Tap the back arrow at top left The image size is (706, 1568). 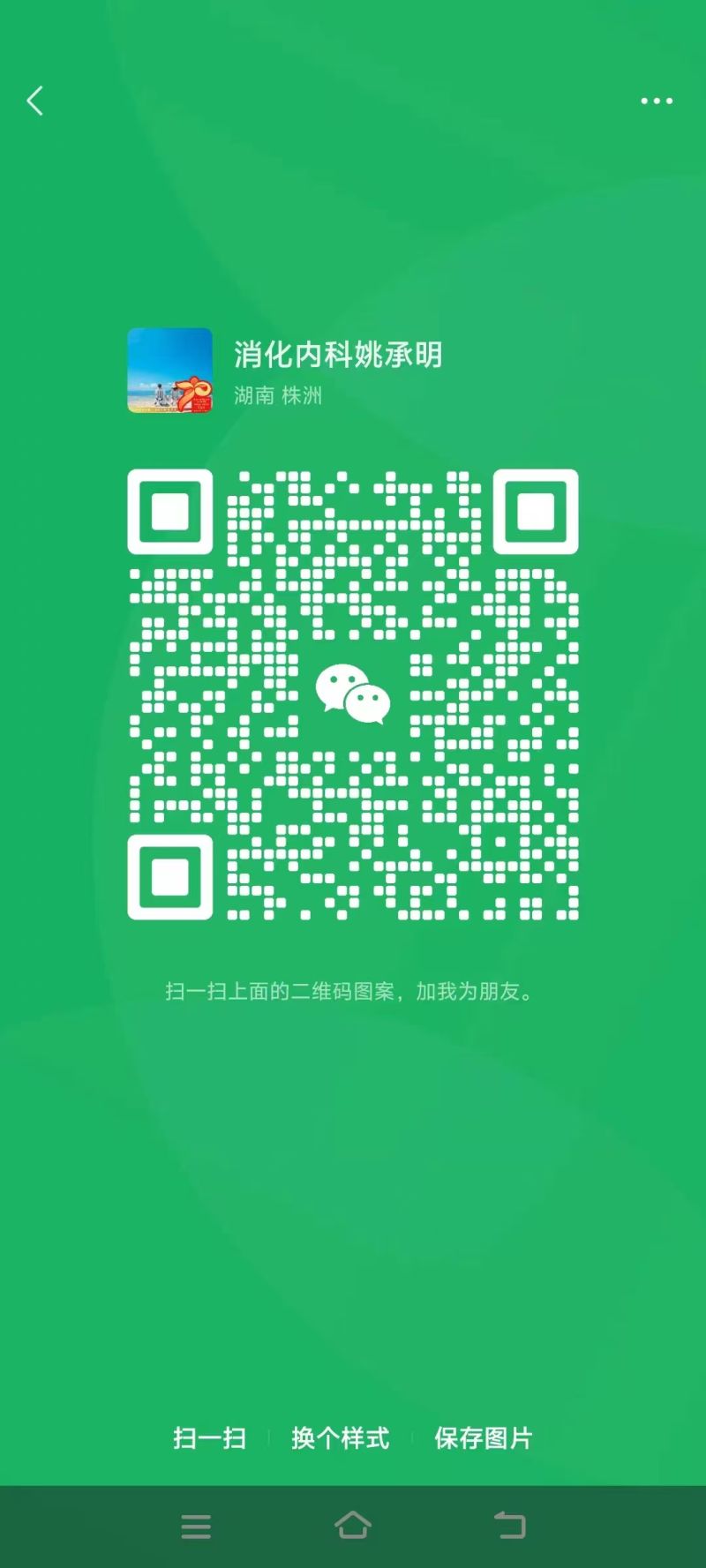pos(35,101)
